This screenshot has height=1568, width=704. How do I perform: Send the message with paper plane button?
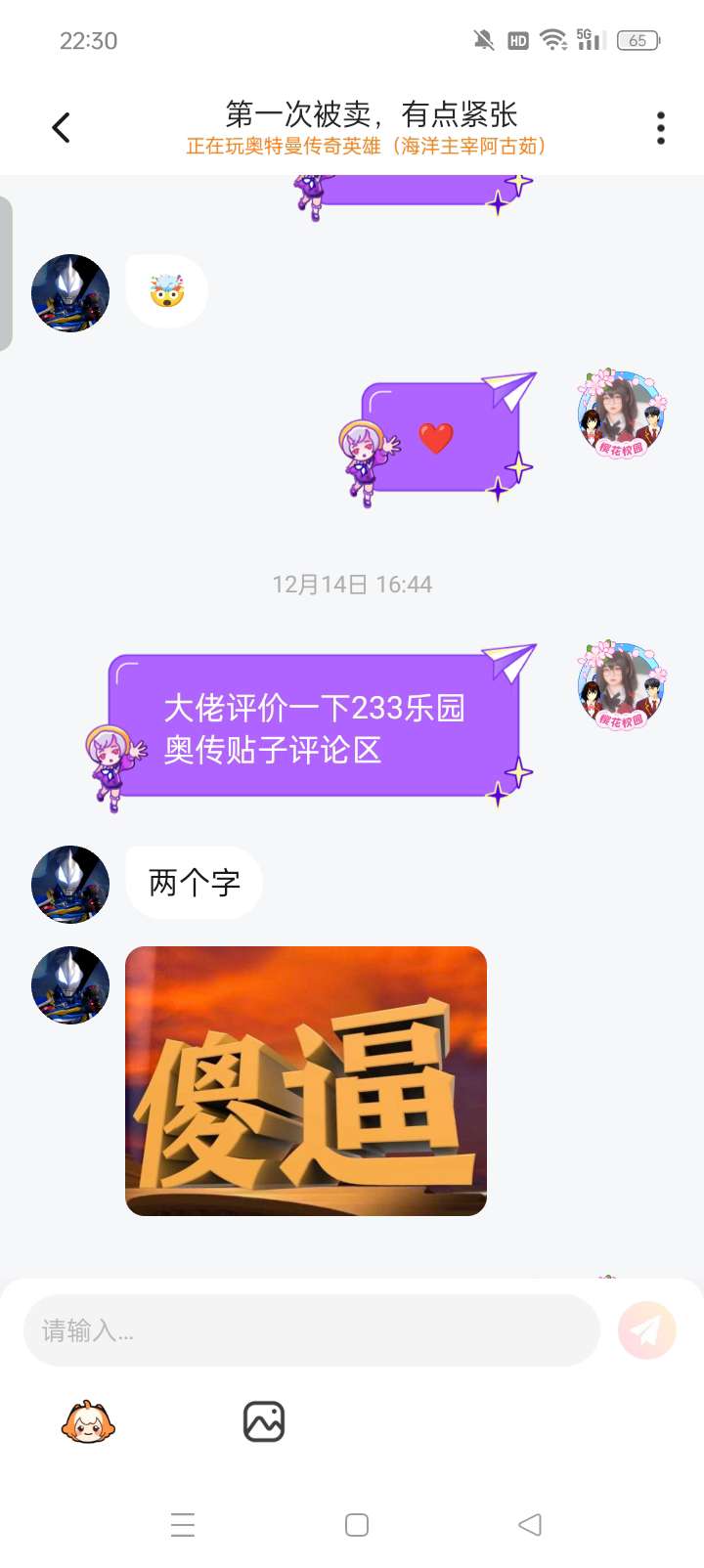tap(646, 1330)
